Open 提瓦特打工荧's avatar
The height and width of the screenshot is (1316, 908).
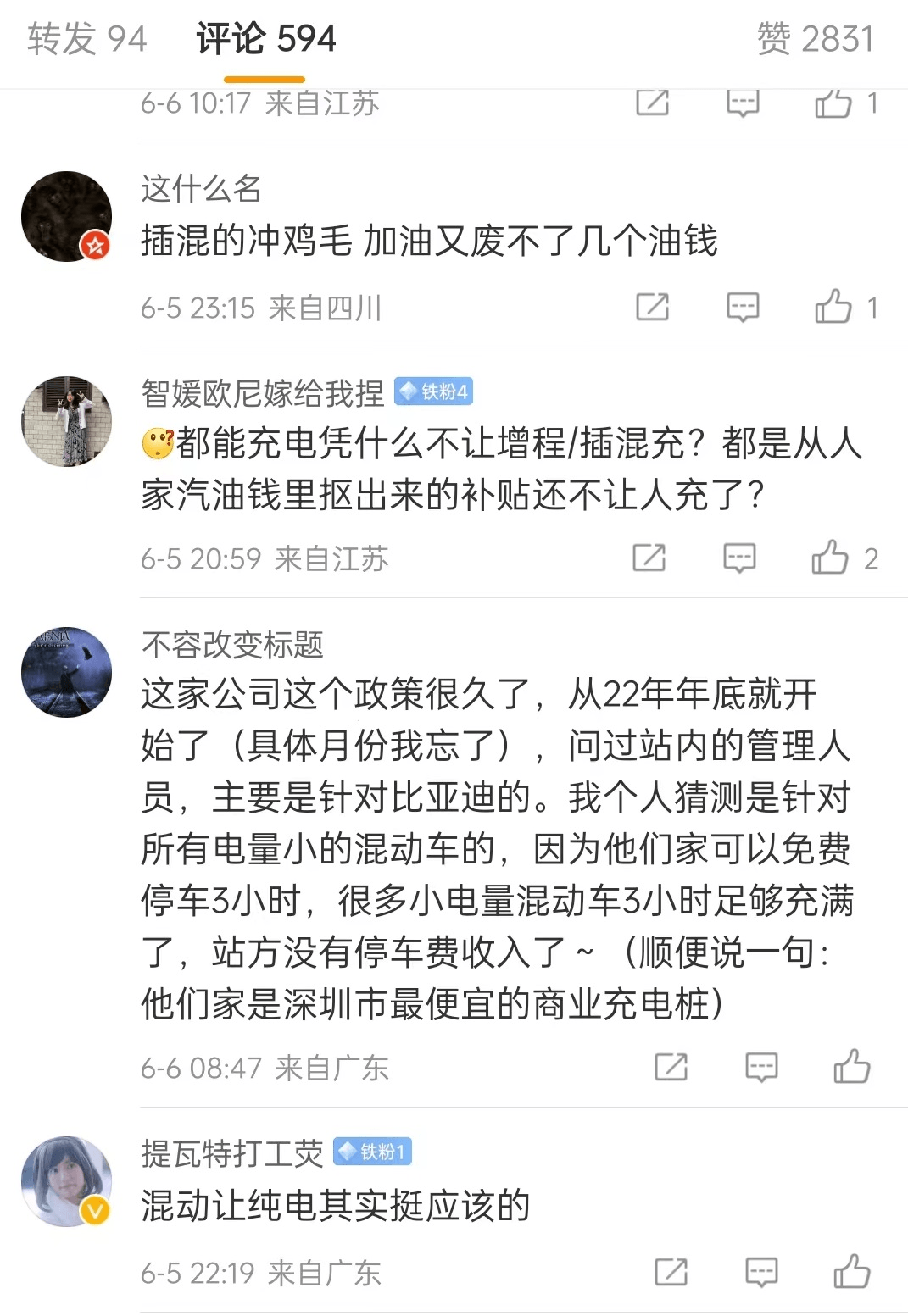pyautogui.click(x=66, y=1181)
